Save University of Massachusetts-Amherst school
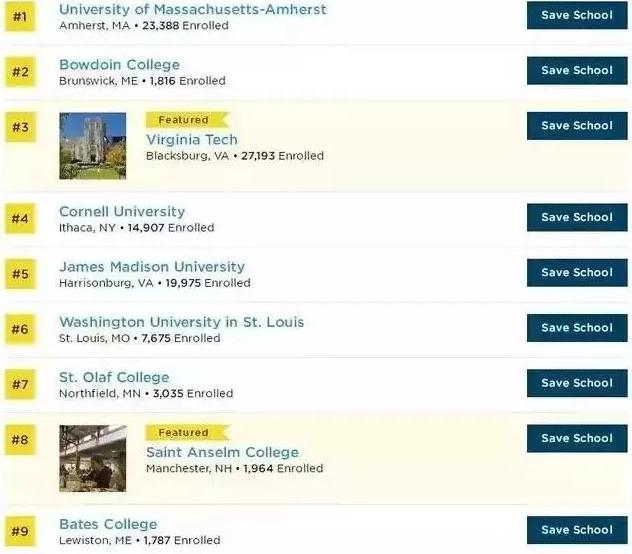 click(x=577, y=15)
